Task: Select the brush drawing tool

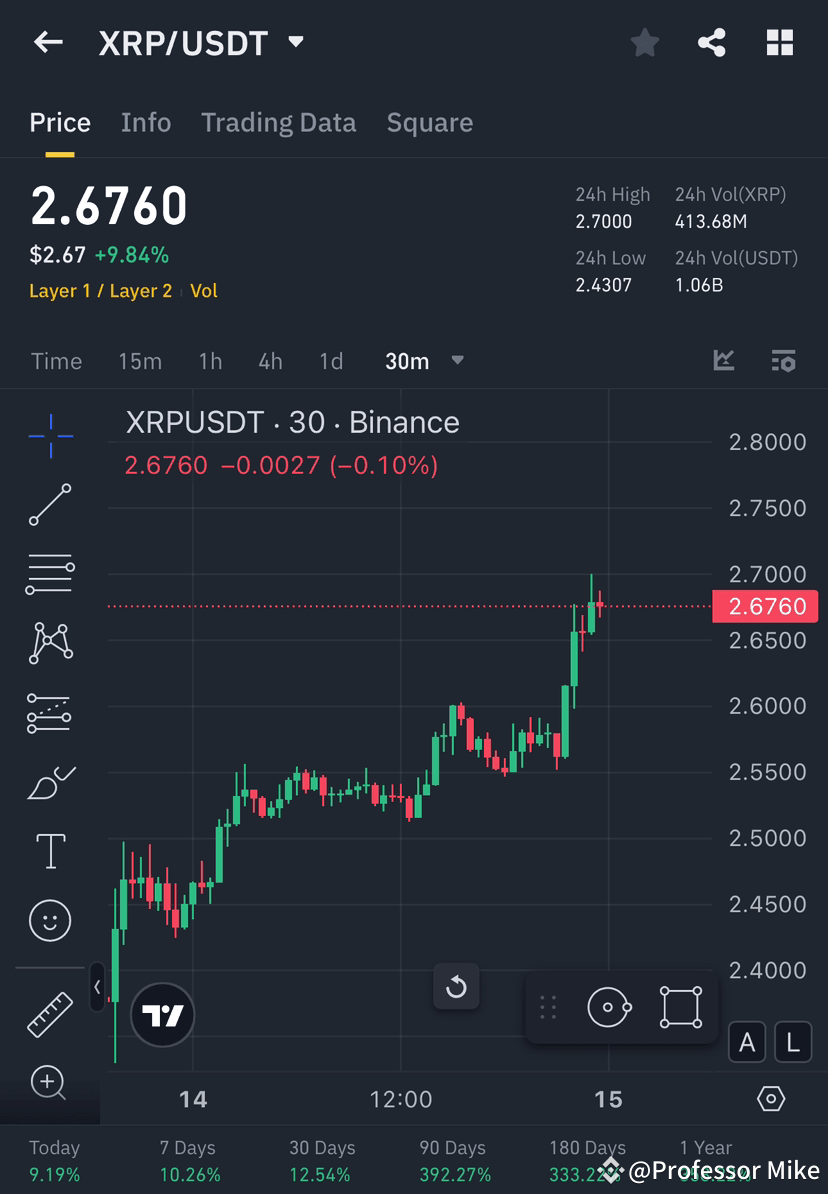Action: click(x=50, y=783)
